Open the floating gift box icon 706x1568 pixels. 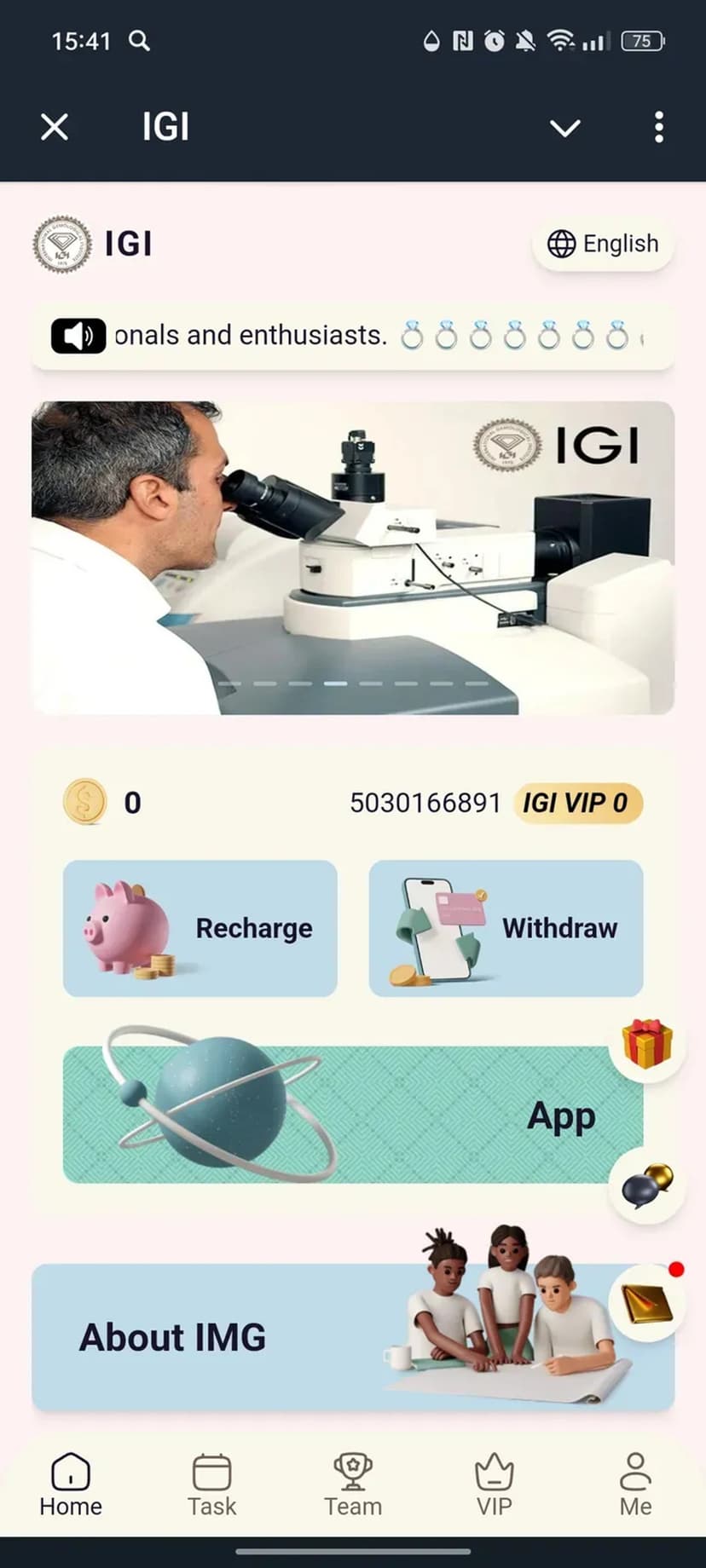pos(647,1043)
